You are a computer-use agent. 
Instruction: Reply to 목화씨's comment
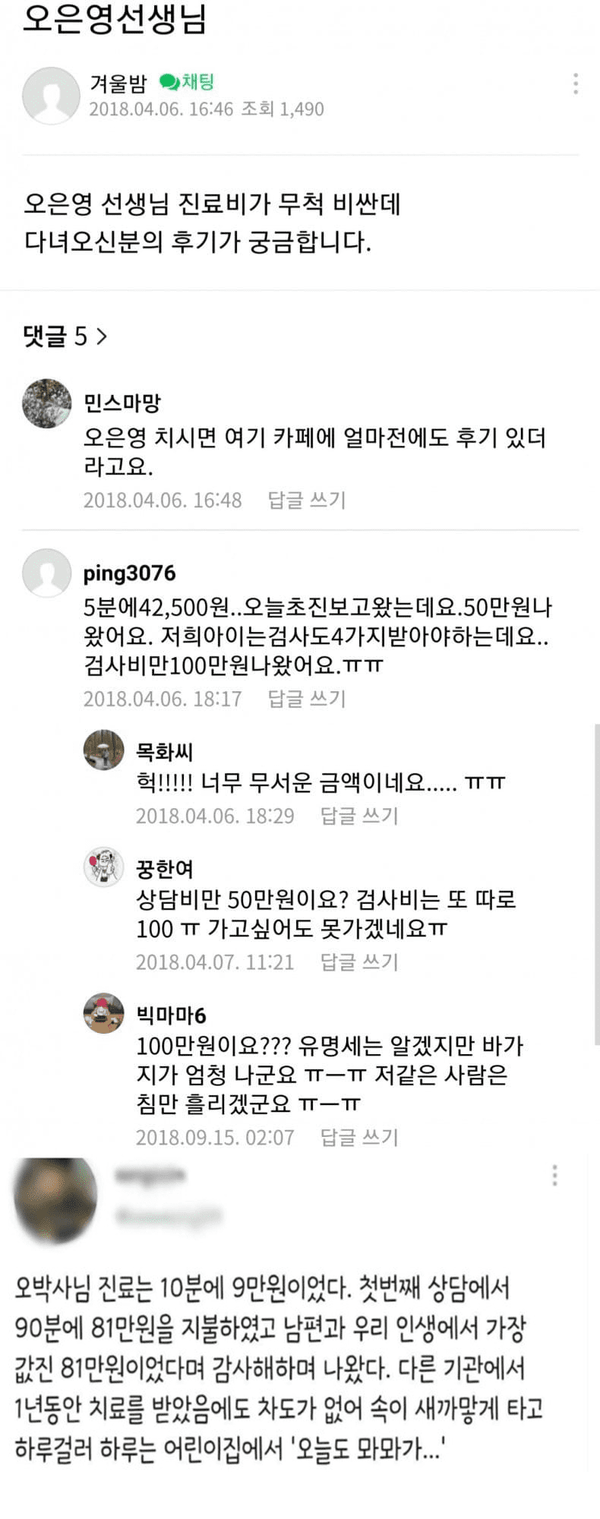pos(358,816)
